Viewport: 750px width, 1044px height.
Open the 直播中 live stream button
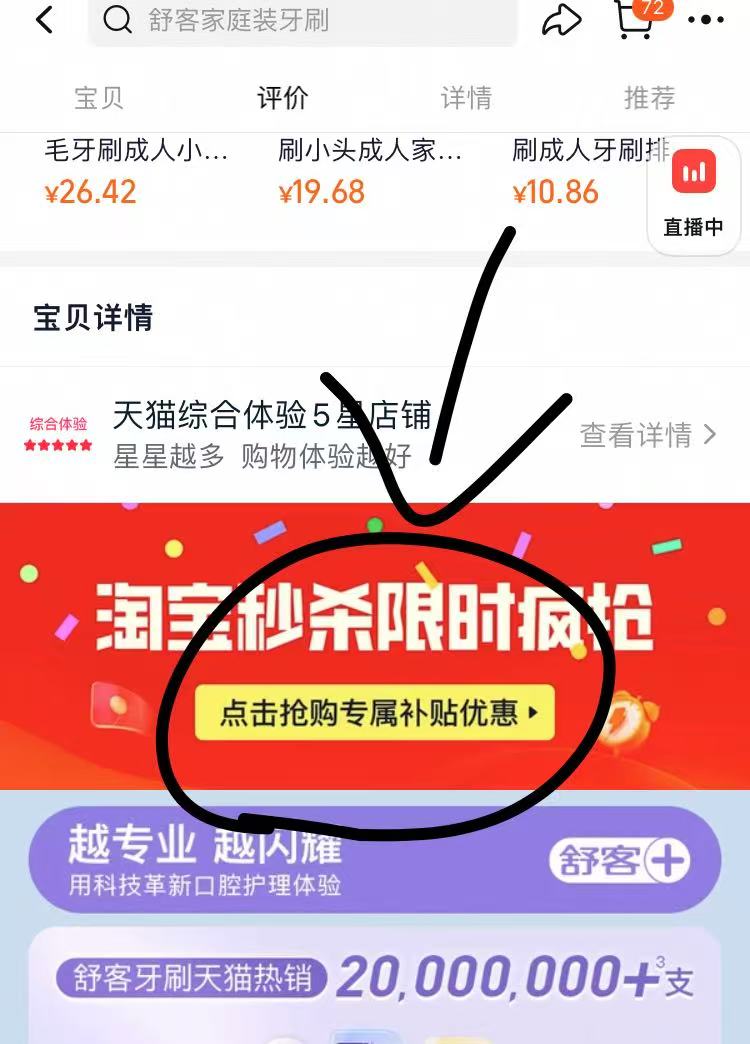click(x=694, y=195)
